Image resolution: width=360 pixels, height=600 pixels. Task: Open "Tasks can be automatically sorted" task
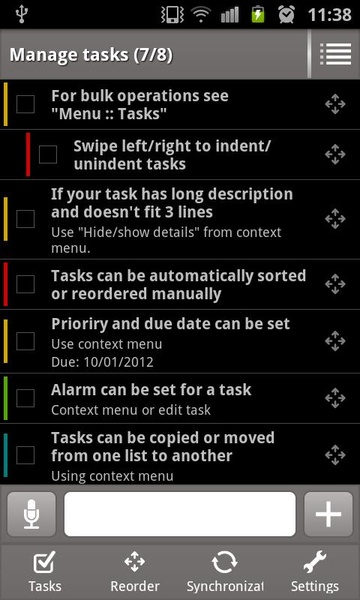pos(178,285)
